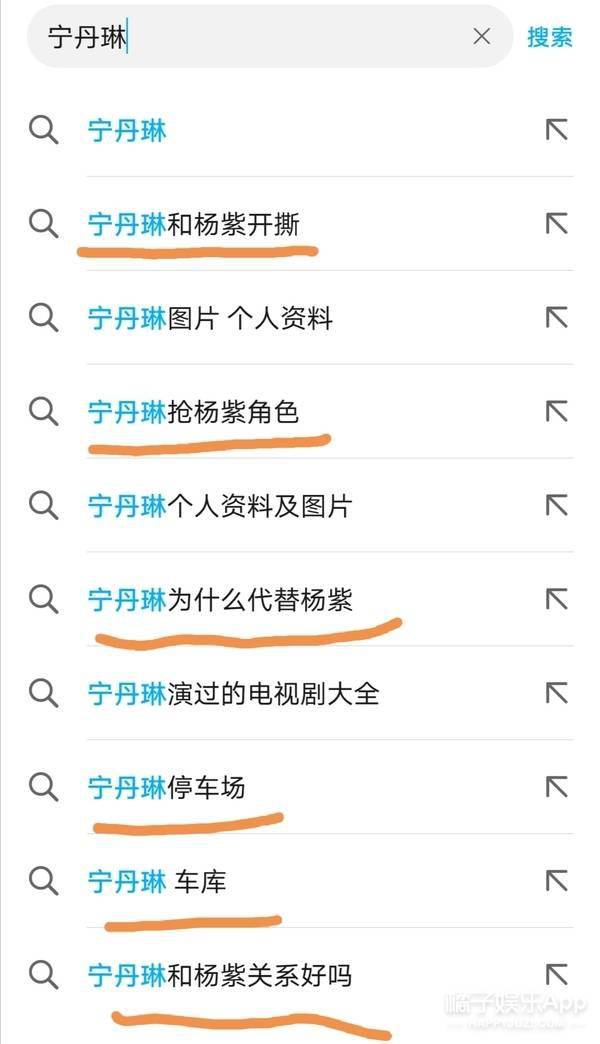Select suggestion 宁丹琳演过的电视剧大全
600x1044 pixels.
[x=234, y=693]
